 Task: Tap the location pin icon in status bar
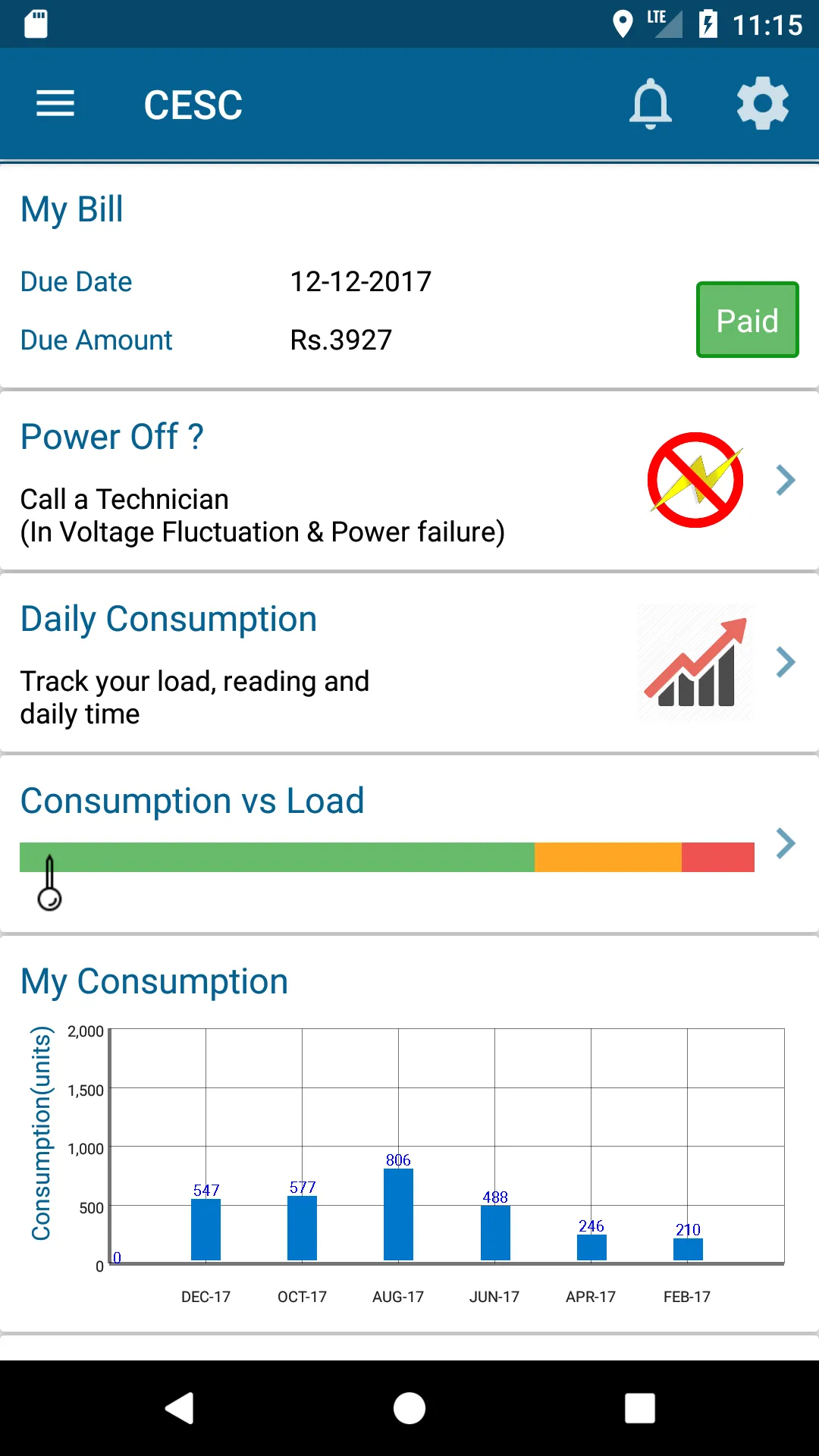click(622, 24)
